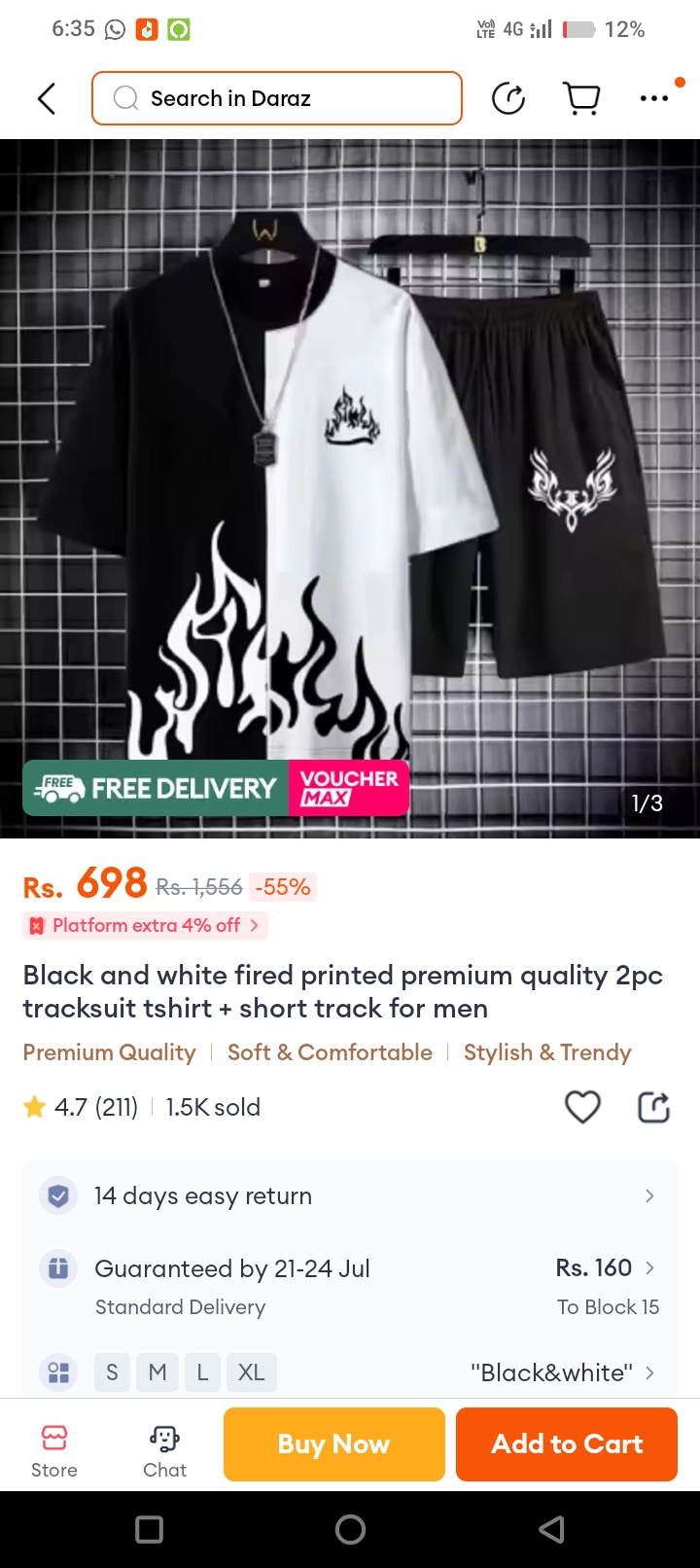View Platform extra 4% off voucher

146,925
